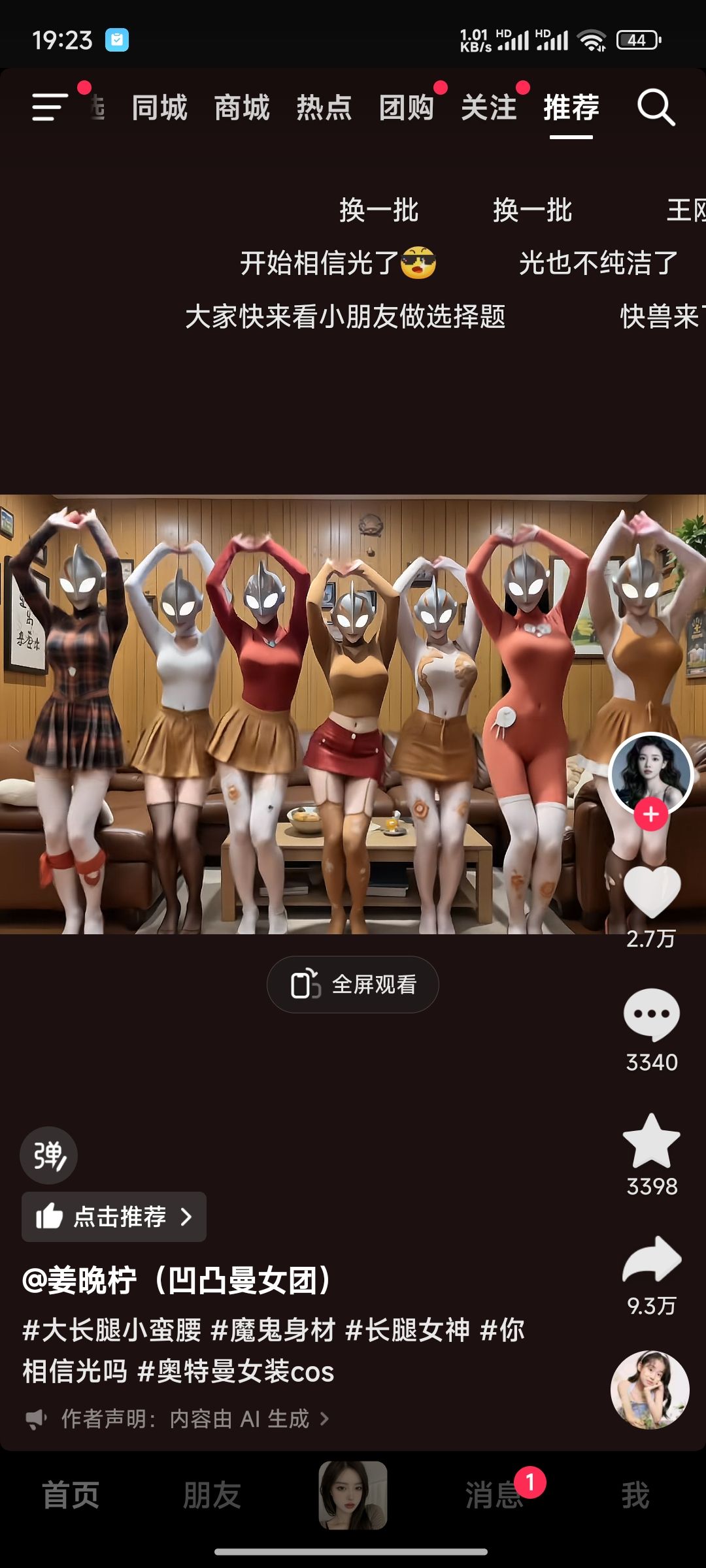Go to the 我 profile tab
706x1568 pixels.
635,1495
